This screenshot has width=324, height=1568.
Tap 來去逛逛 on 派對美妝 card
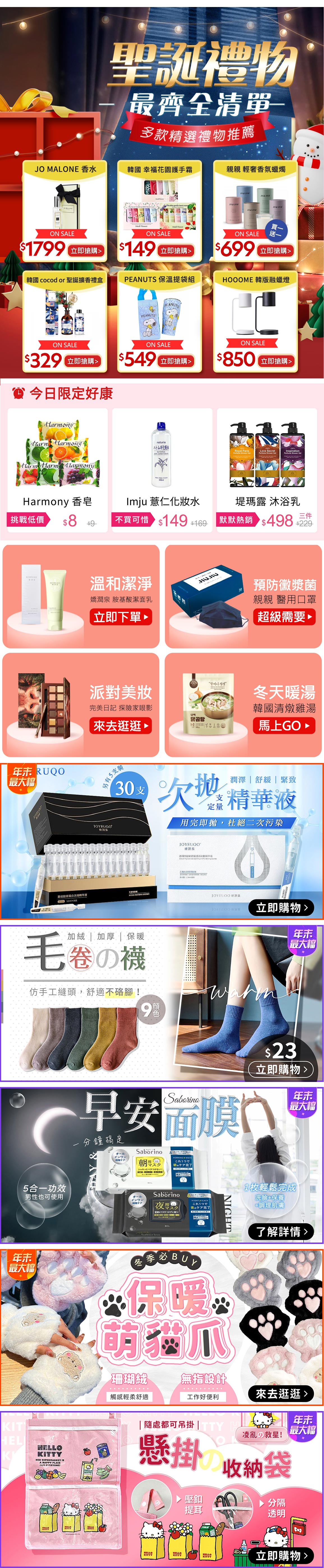(x=121, y=726)
